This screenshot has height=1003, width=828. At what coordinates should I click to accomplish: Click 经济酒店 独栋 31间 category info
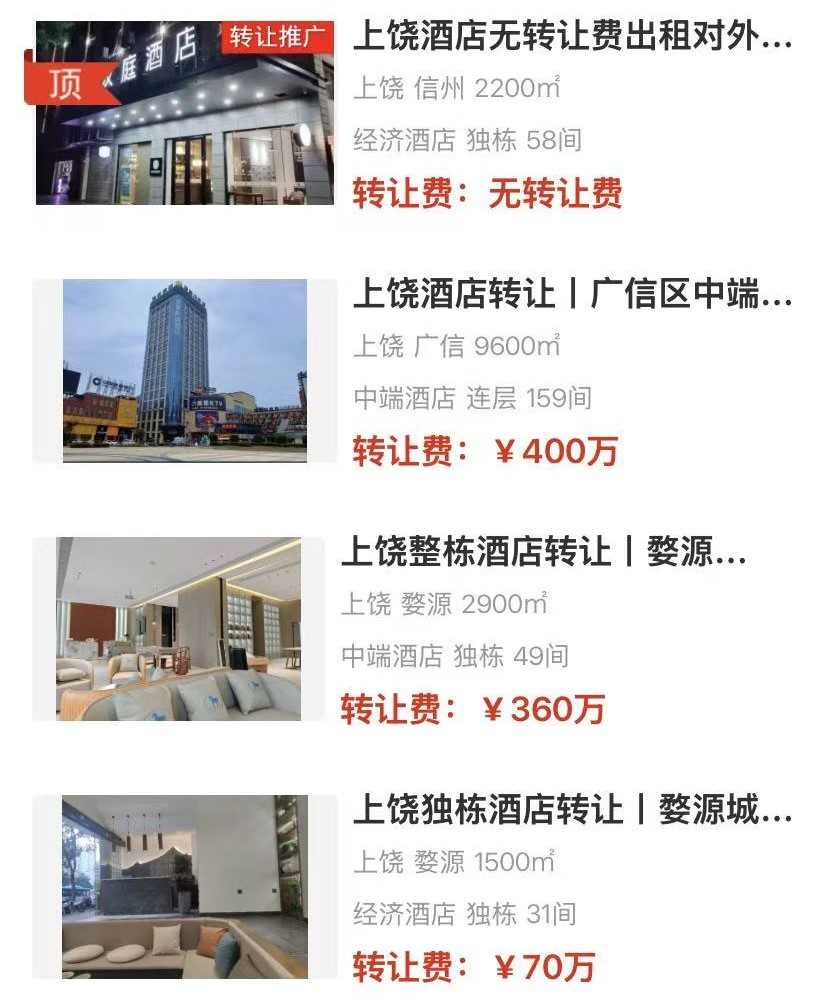tap(470, 913)
